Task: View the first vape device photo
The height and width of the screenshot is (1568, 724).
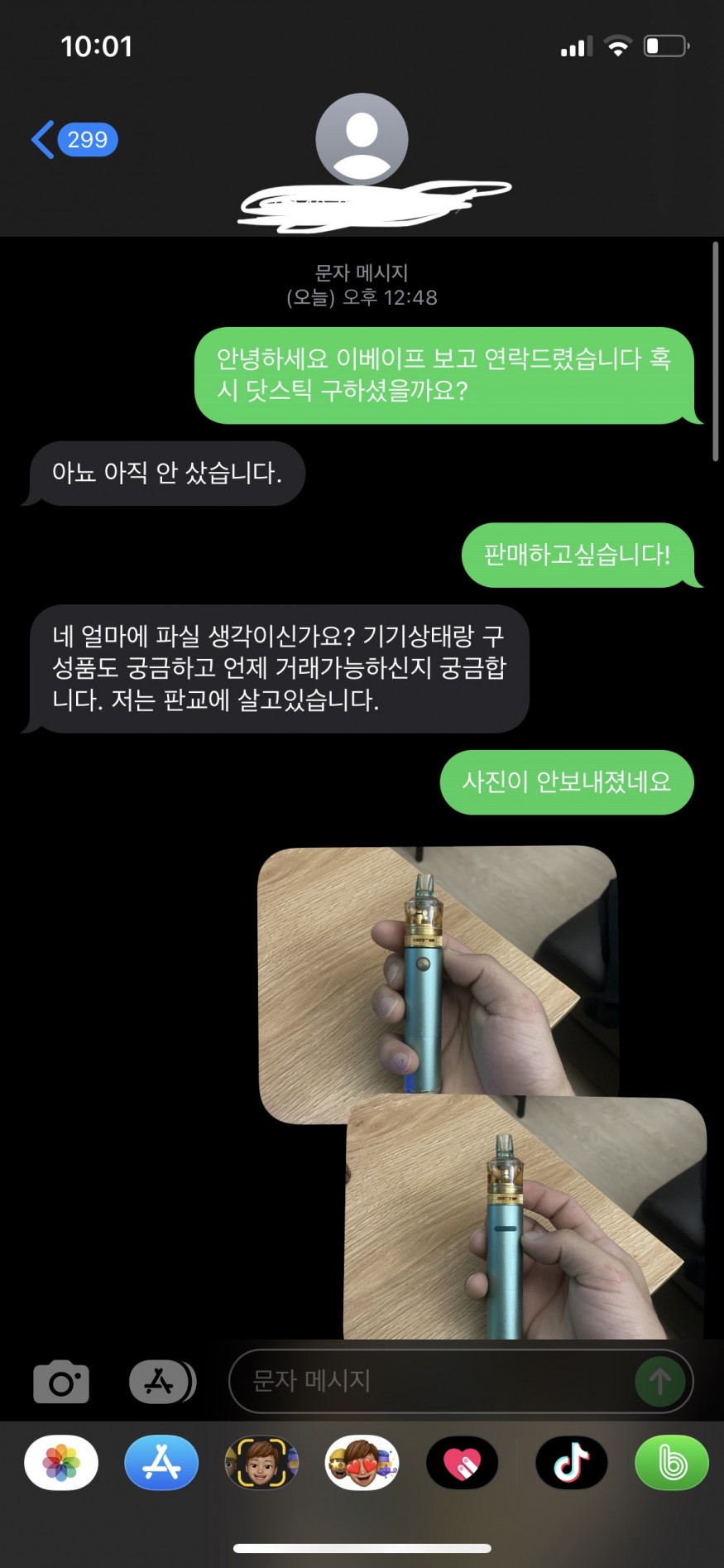Action: pyautogui.click(x=438, y=977)
